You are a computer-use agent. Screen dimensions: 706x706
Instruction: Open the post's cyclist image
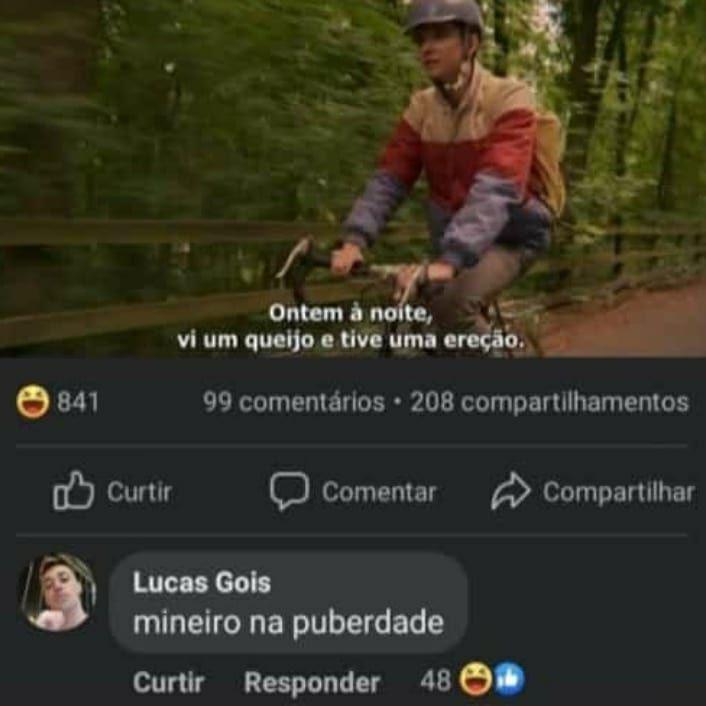[353, 178]
